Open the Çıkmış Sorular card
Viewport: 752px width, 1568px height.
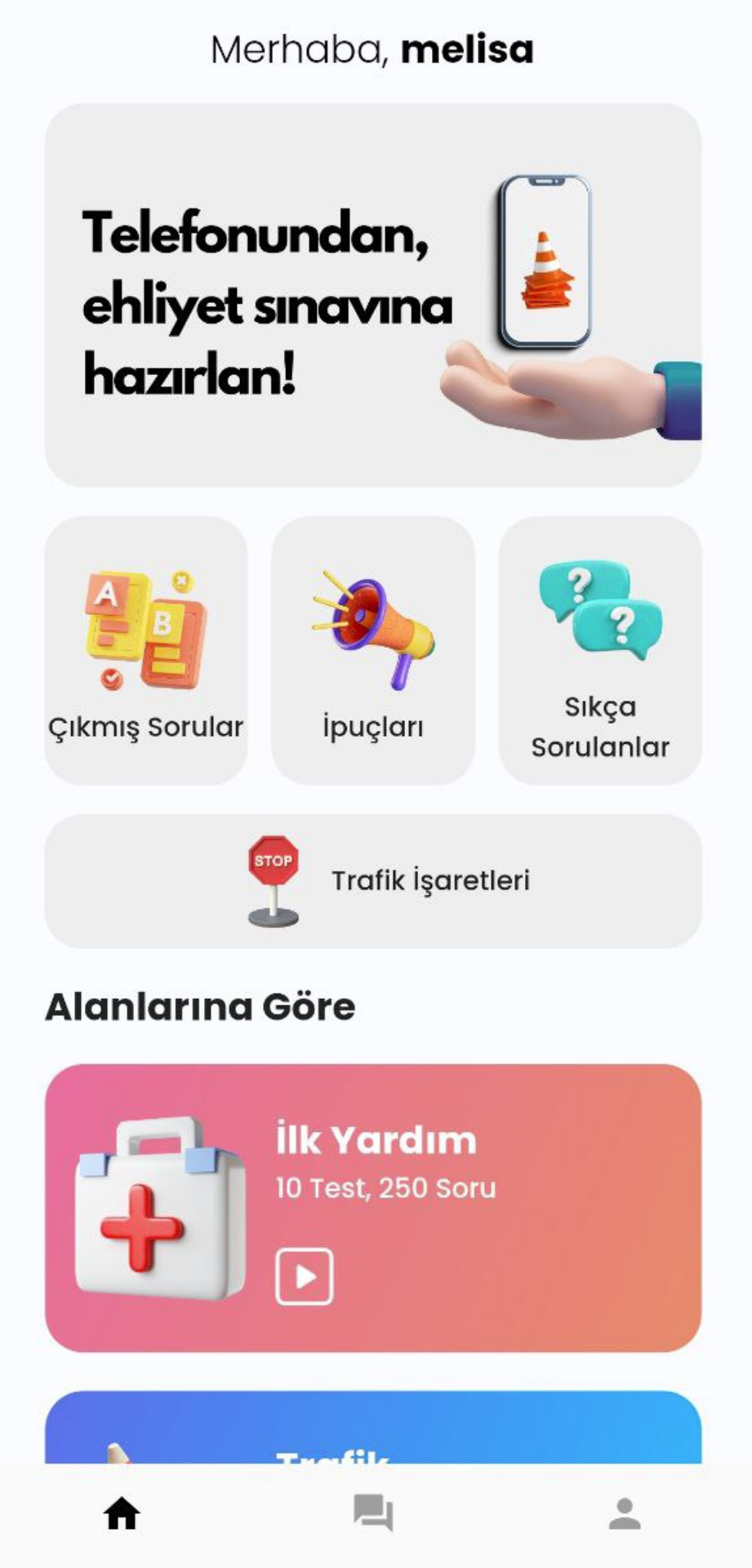146,650
